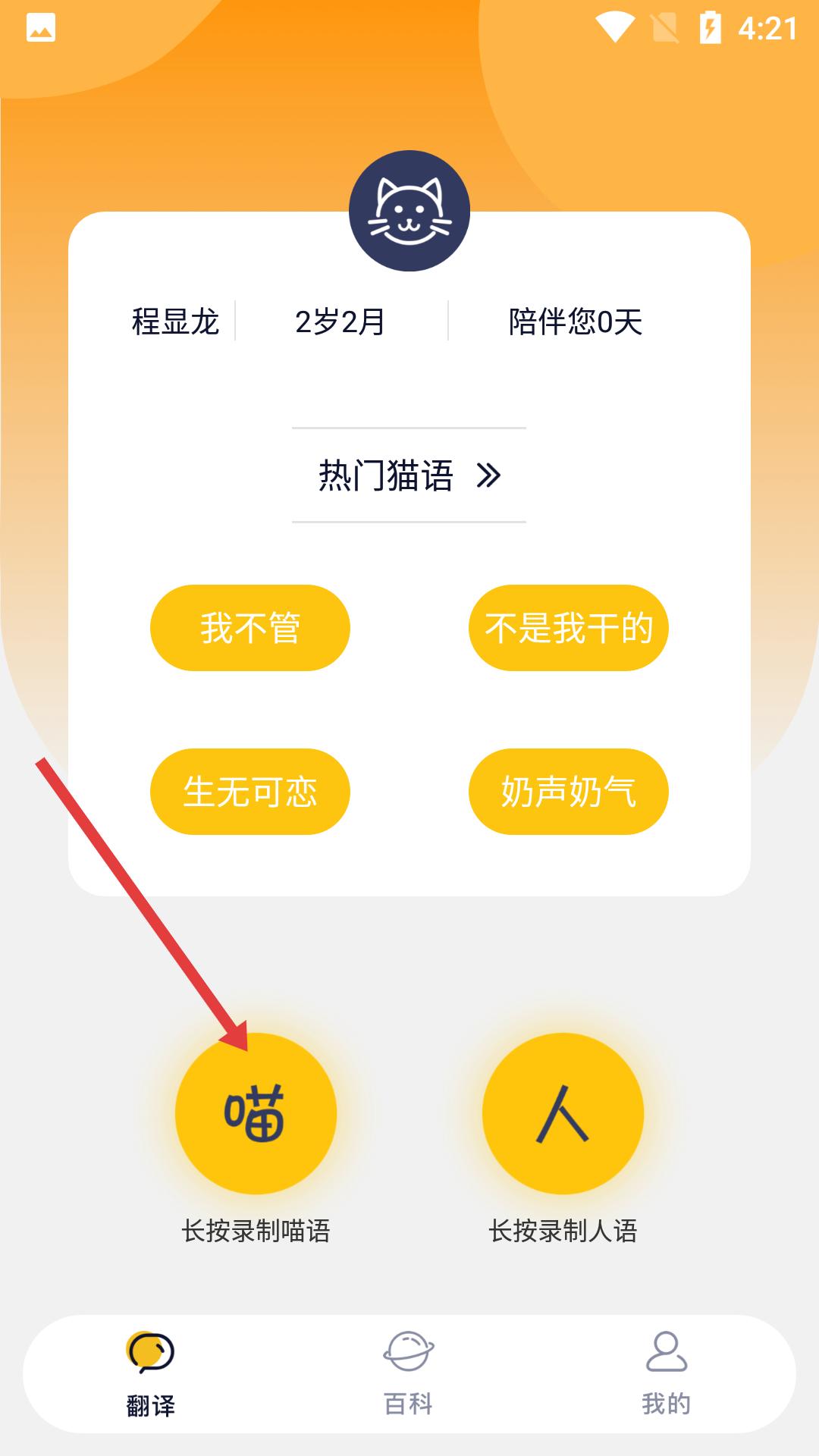
Task: Tap the 喵 cat language record button
Action: pos(256,1113)
